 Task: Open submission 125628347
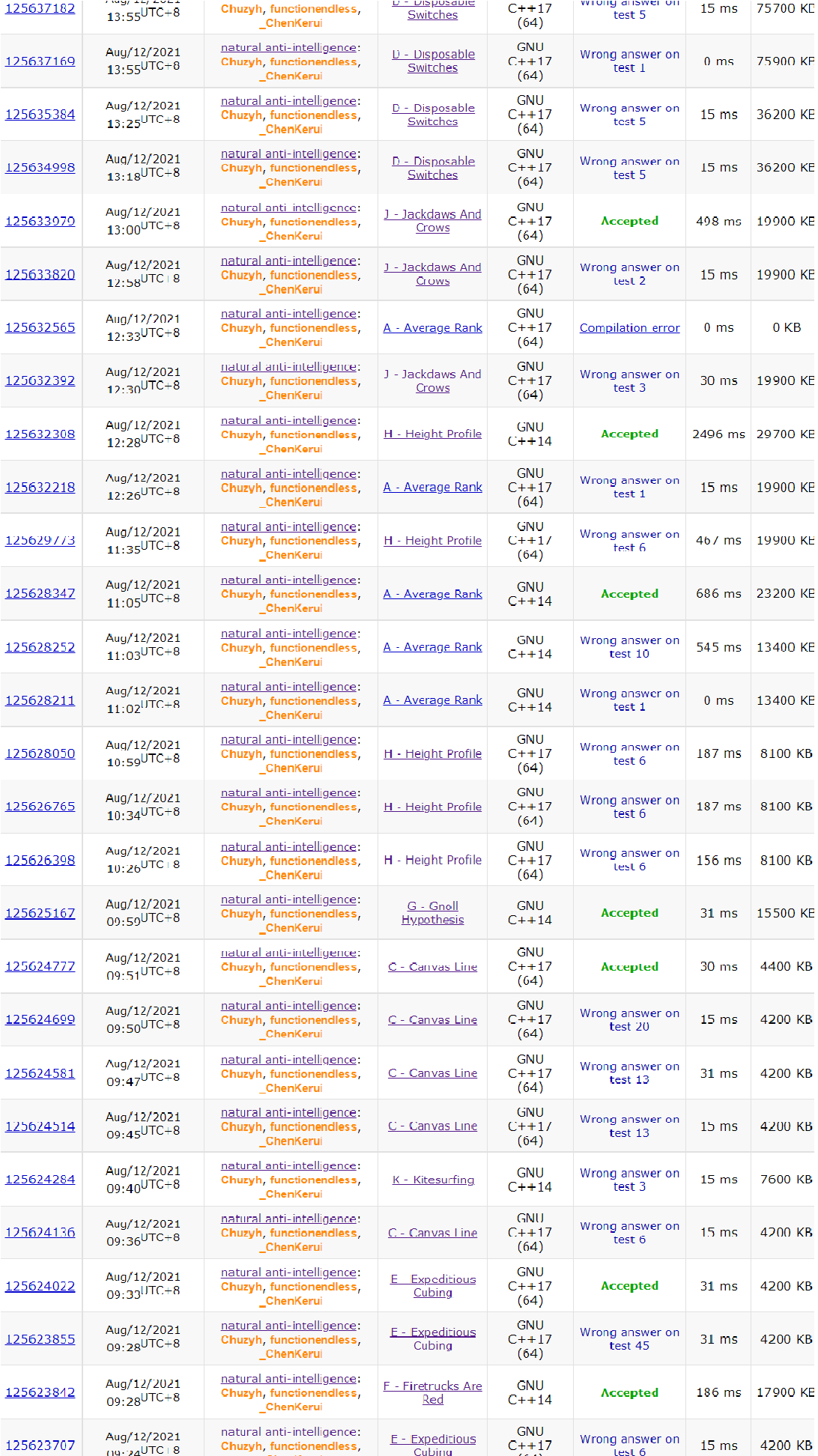point(40,594)
